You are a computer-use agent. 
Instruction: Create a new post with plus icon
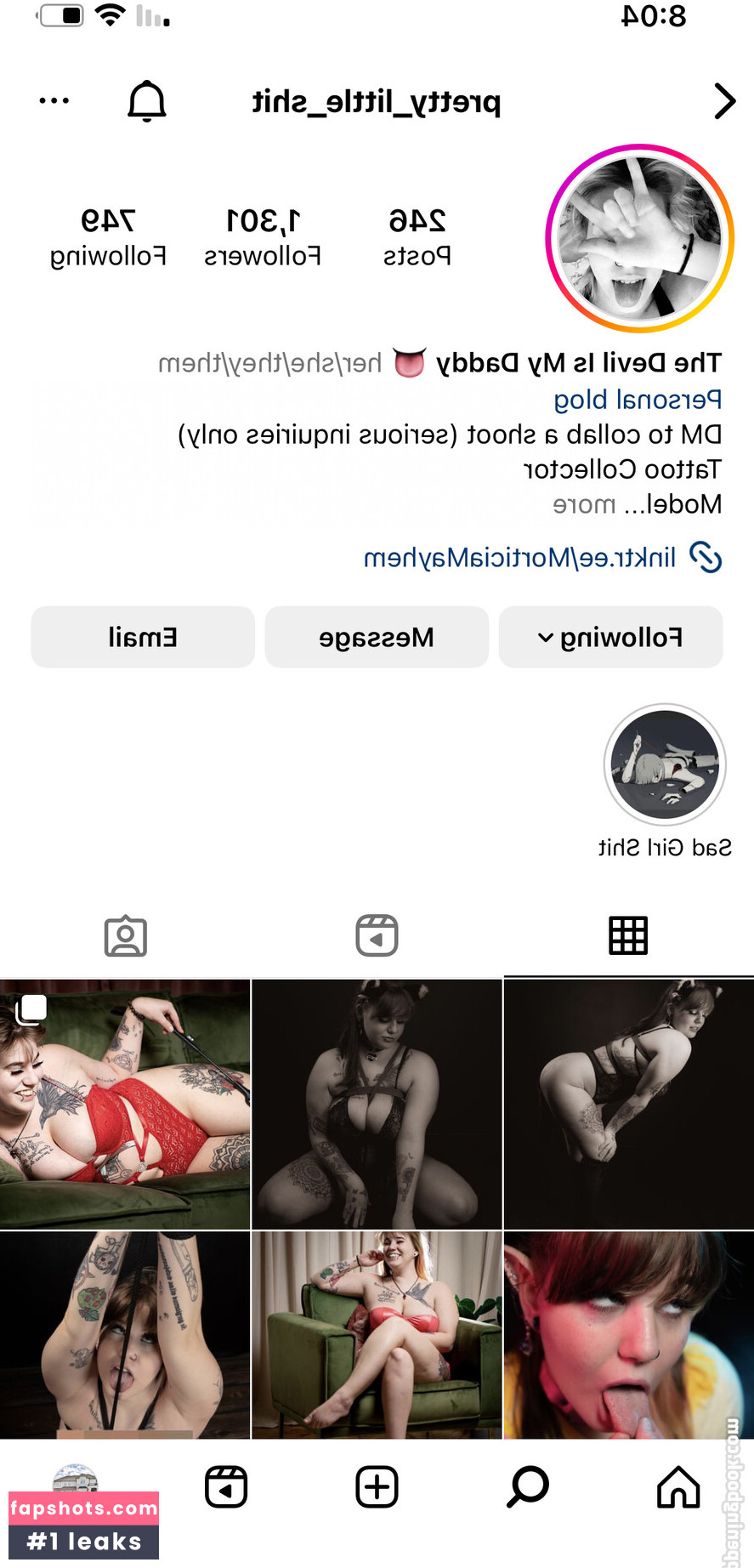[377, 1487]
